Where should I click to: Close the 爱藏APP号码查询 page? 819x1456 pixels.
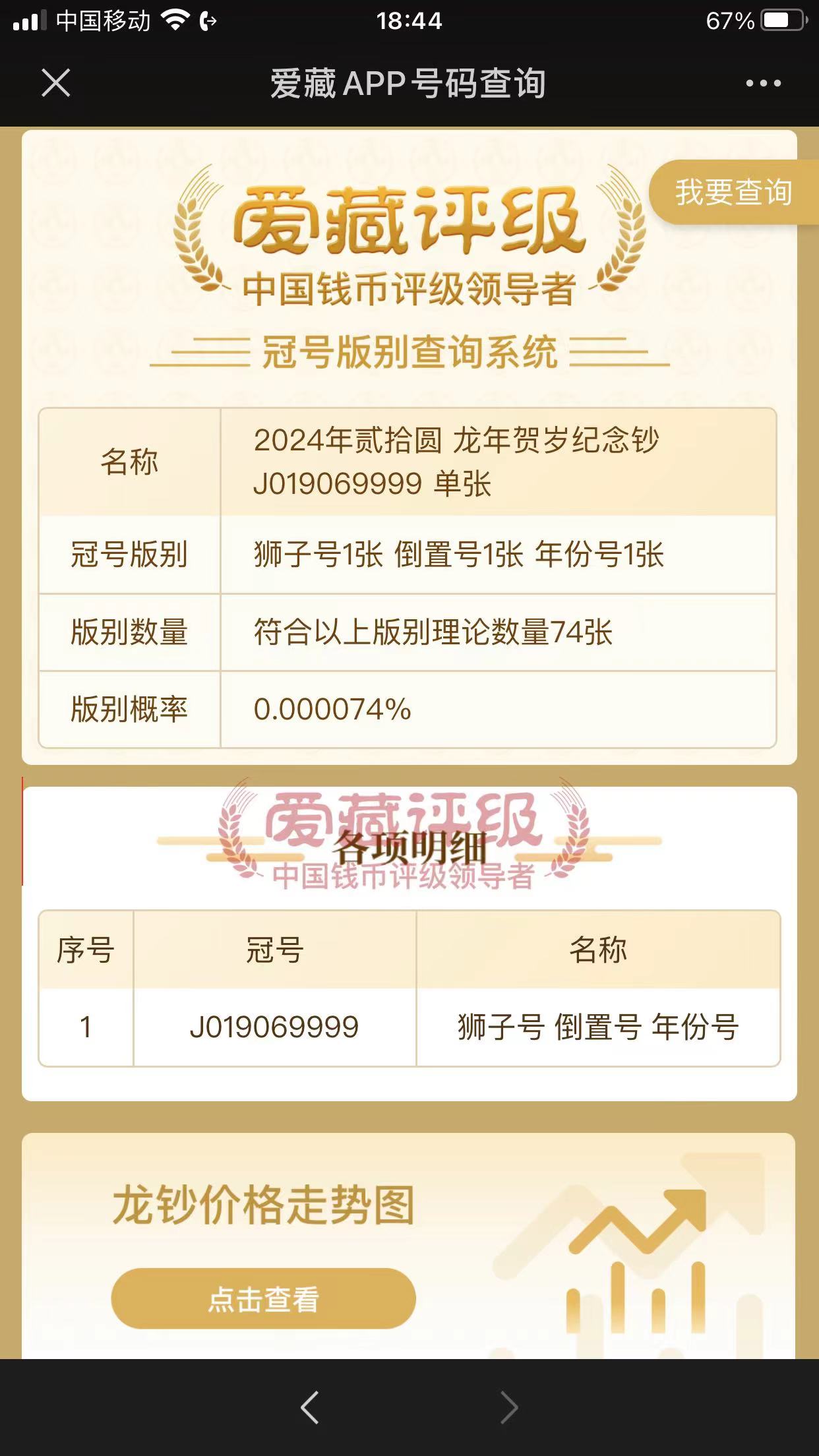[56, 83]
